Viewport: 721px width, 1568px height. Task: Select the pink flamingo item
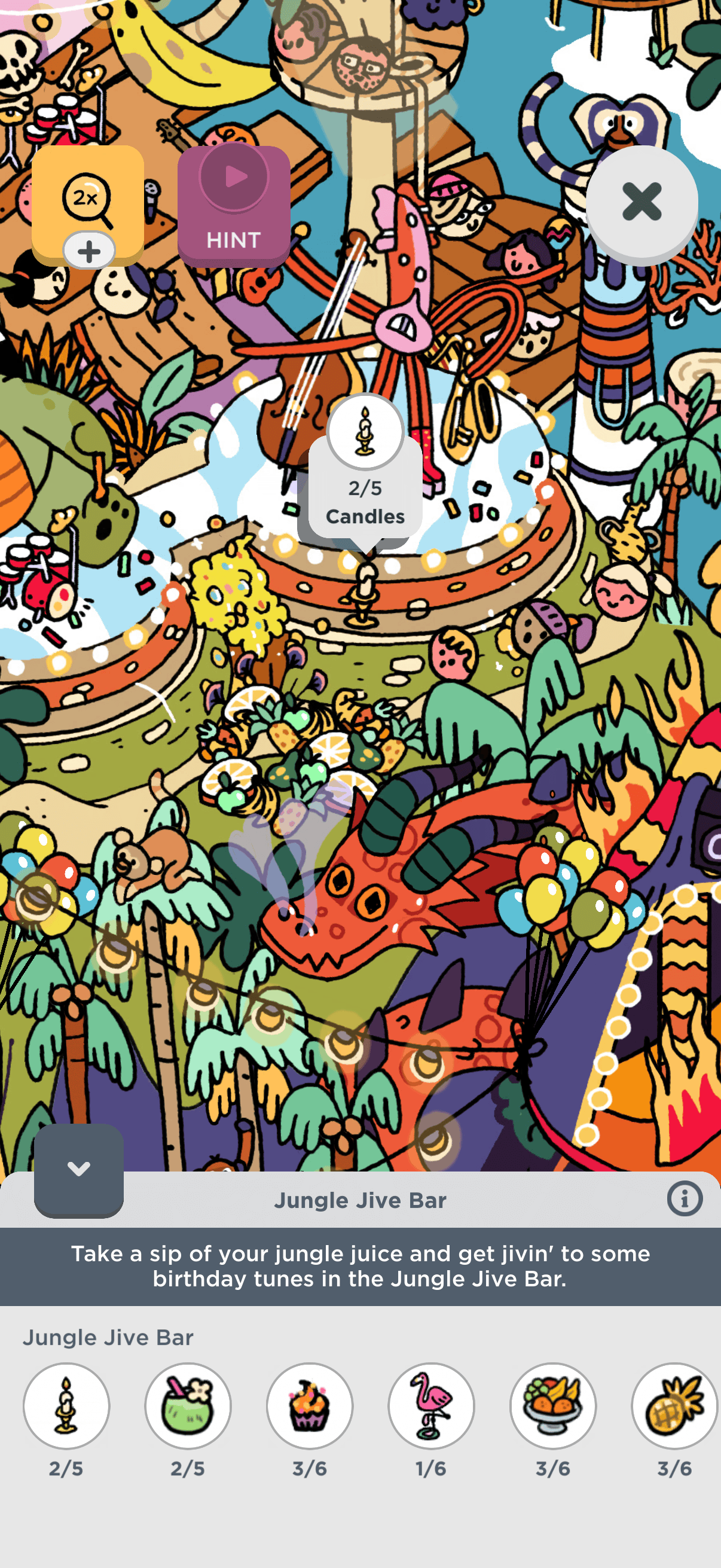click(x=432, y=1405)
